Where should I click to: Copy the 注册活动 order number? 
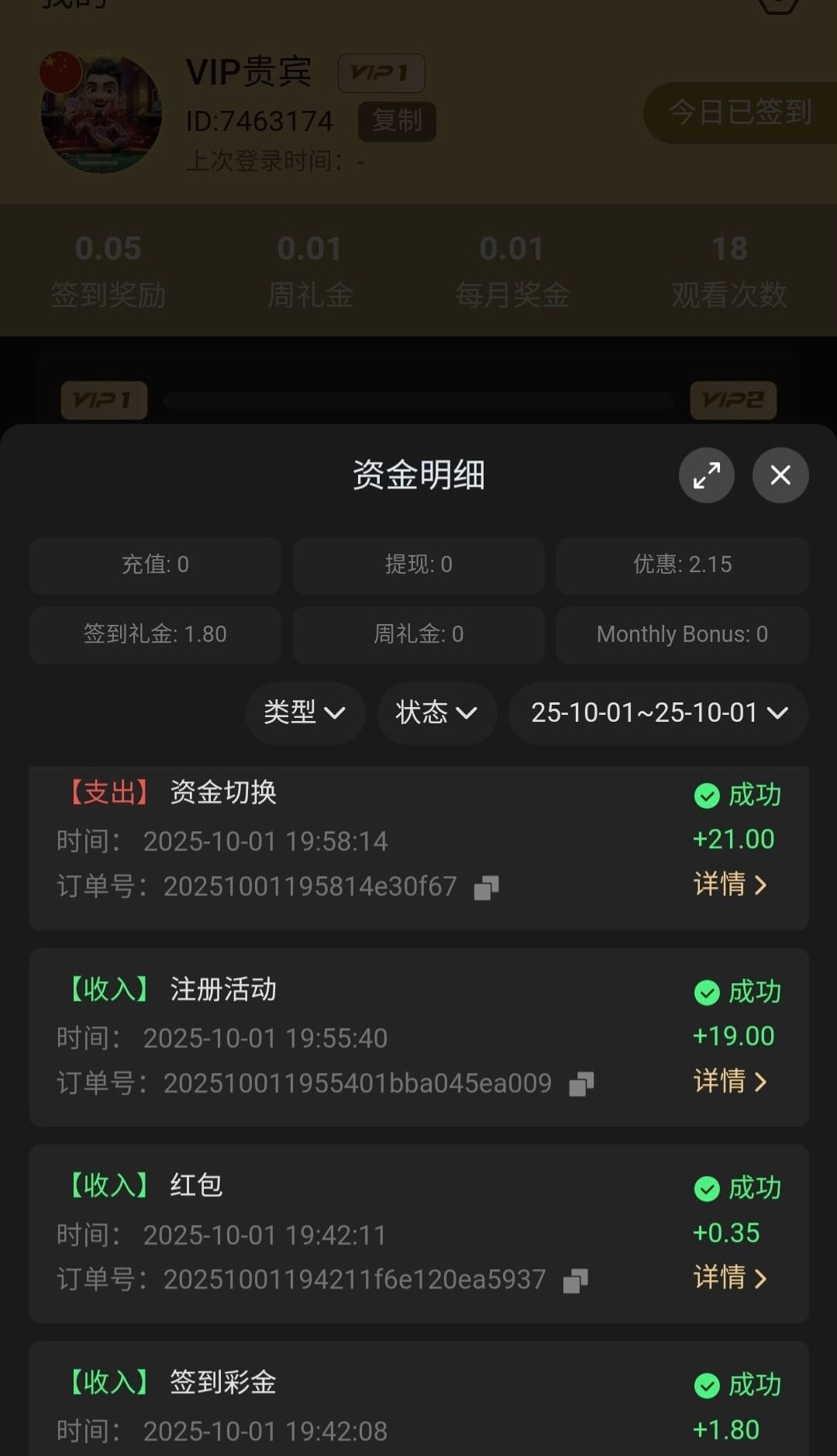point(581,1084)
